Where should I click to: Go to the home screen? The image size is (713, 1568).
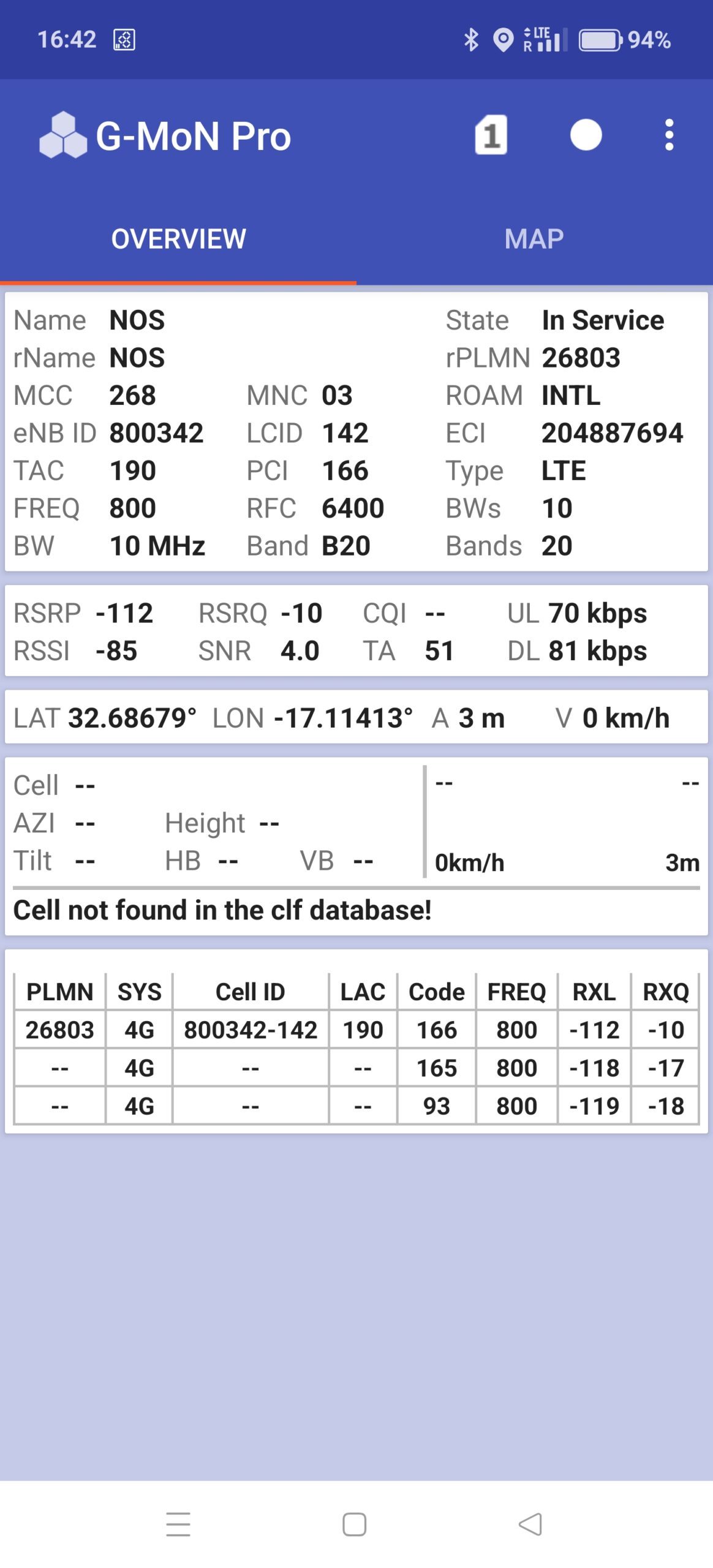click(354, 1525)
